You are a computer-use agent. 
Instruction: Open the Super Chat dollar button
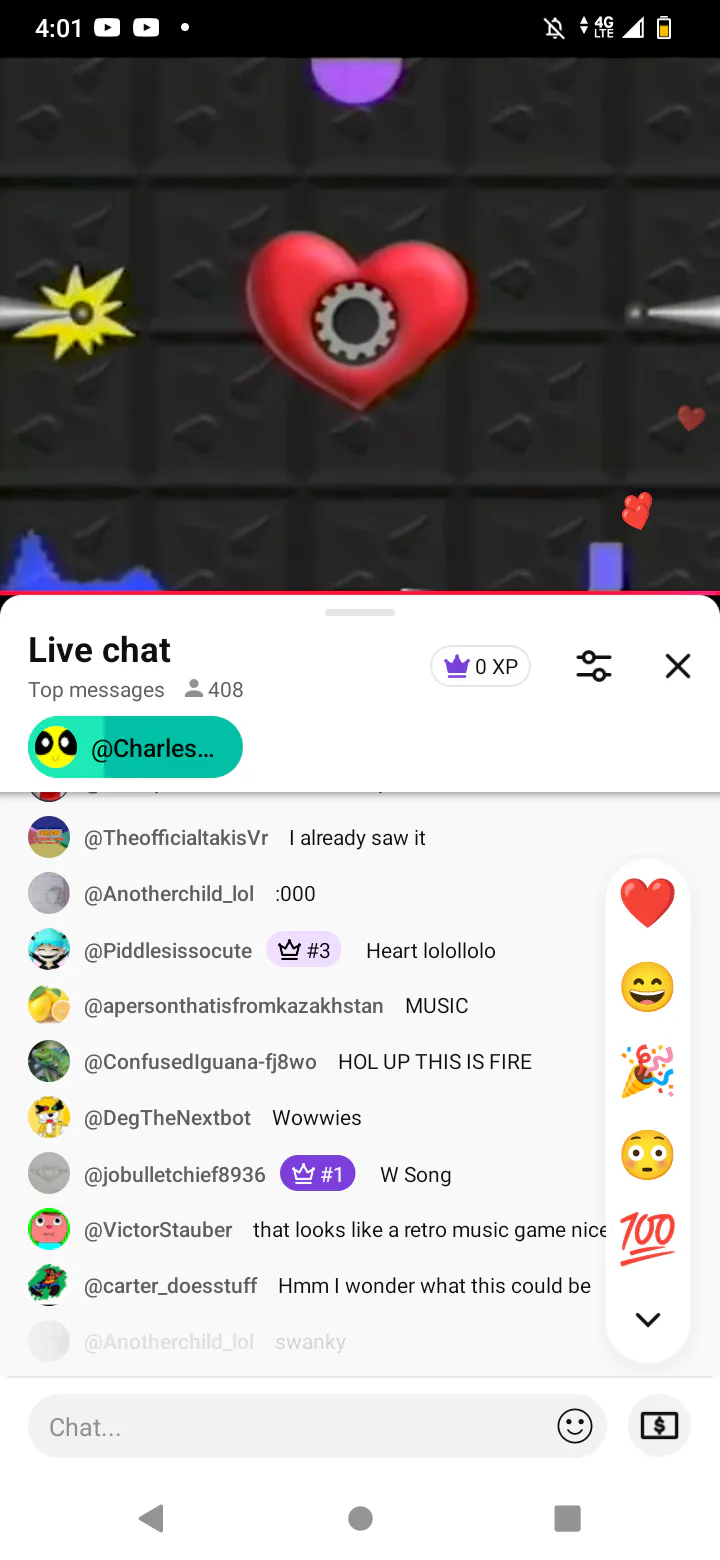pyautogui.click(x=660, y=1427)
